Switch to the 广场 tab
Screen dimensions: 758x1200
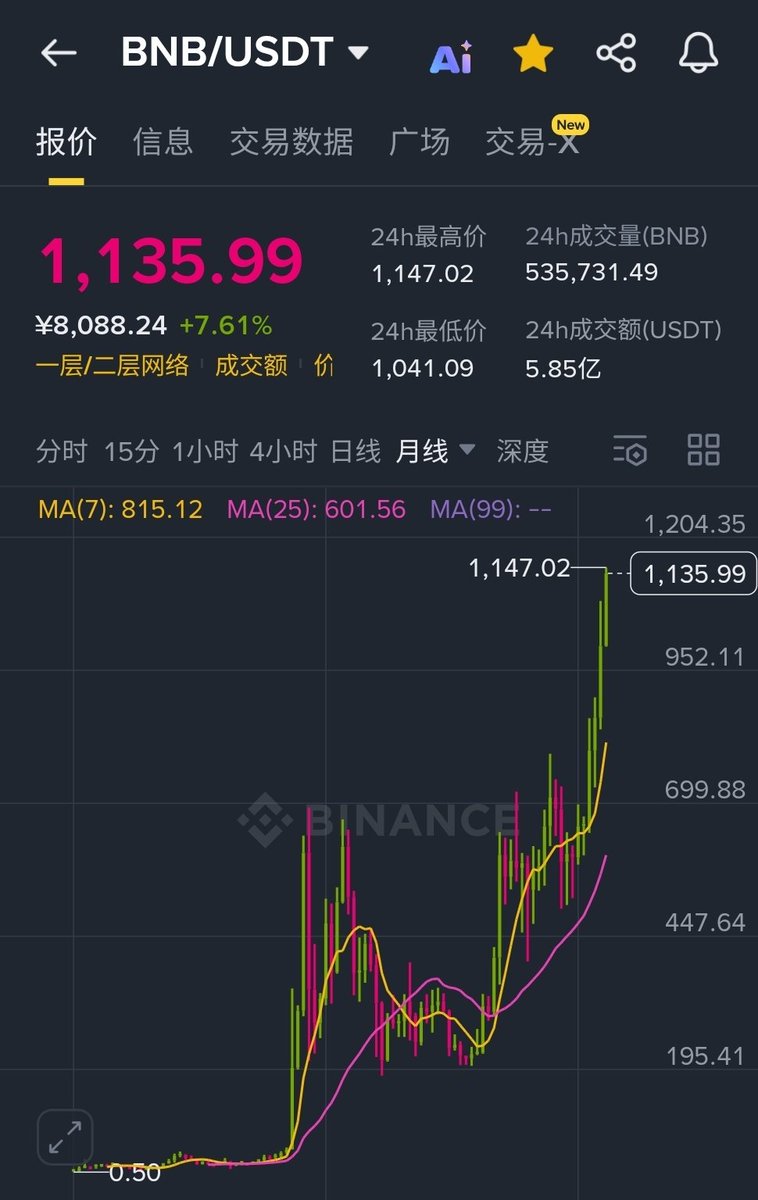(419, 142)
